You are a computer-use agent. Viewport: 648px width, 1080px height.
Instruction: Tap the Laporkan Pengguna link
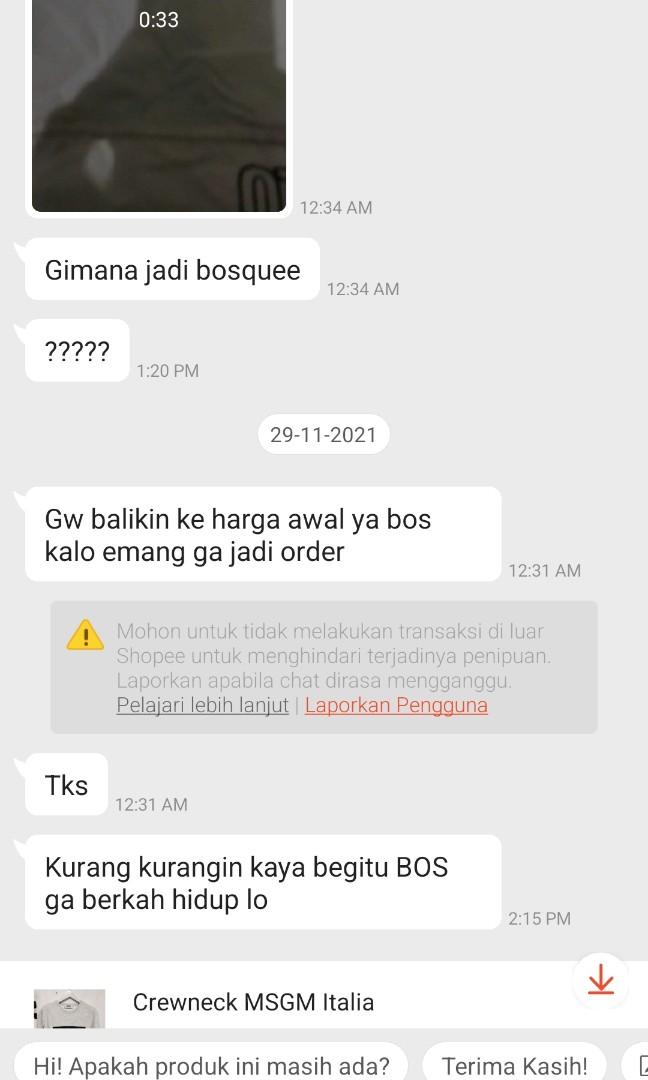[396, 705]
